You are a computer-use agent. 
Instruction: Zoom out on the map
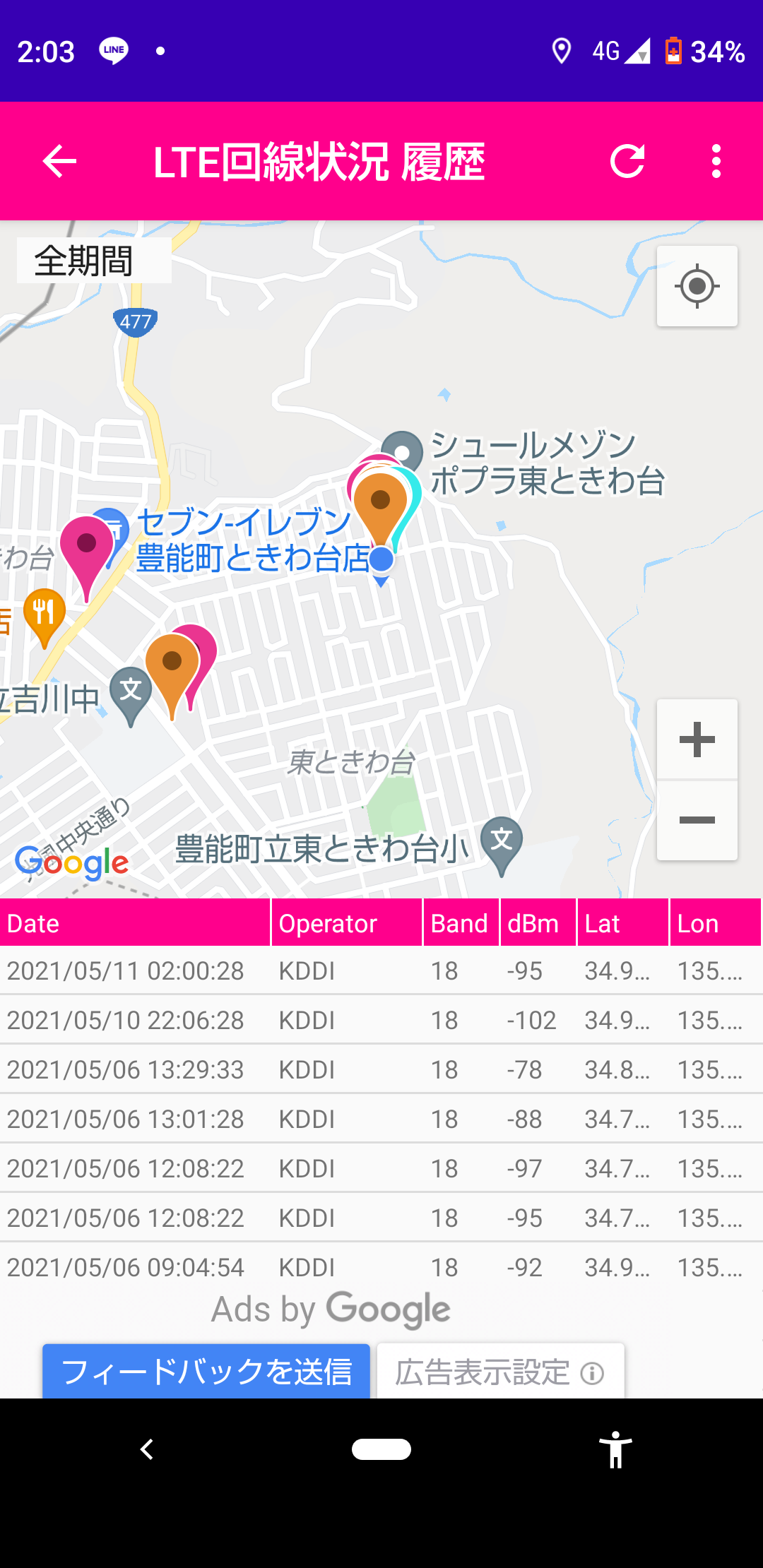[697, 820]
